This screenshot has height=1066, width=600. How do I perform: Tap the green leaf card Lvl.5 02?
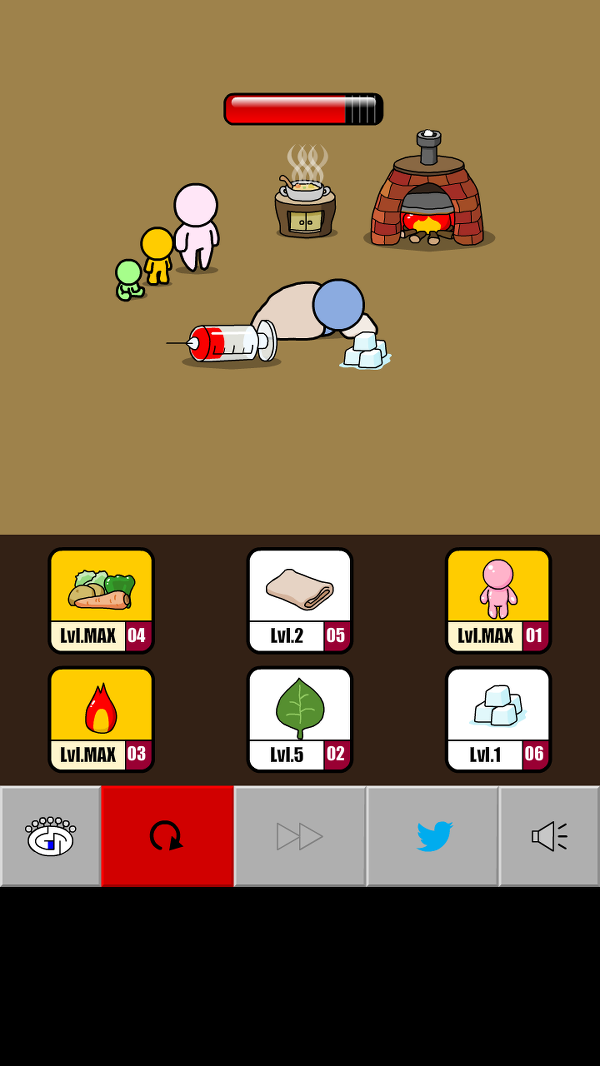[300, 719]
